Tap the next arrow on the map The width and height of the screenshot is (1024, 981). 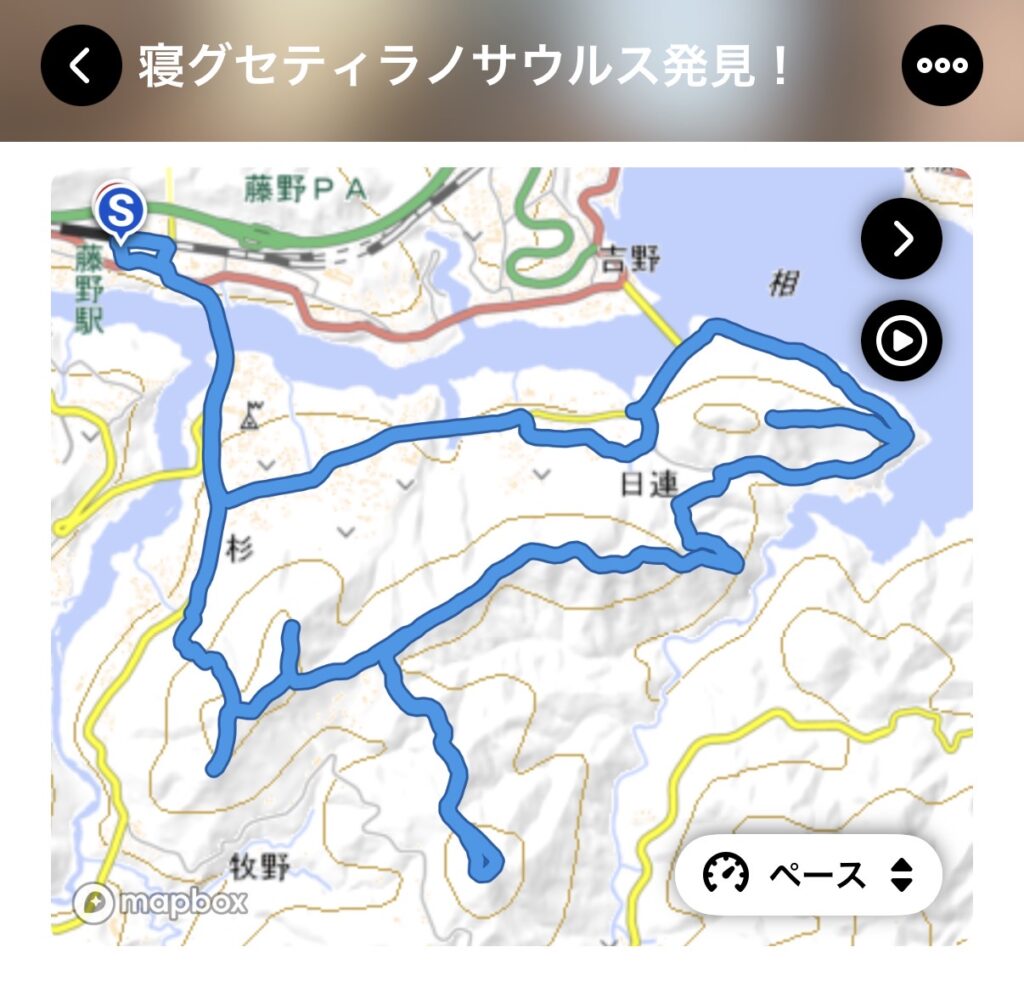(x=901, y=239)
